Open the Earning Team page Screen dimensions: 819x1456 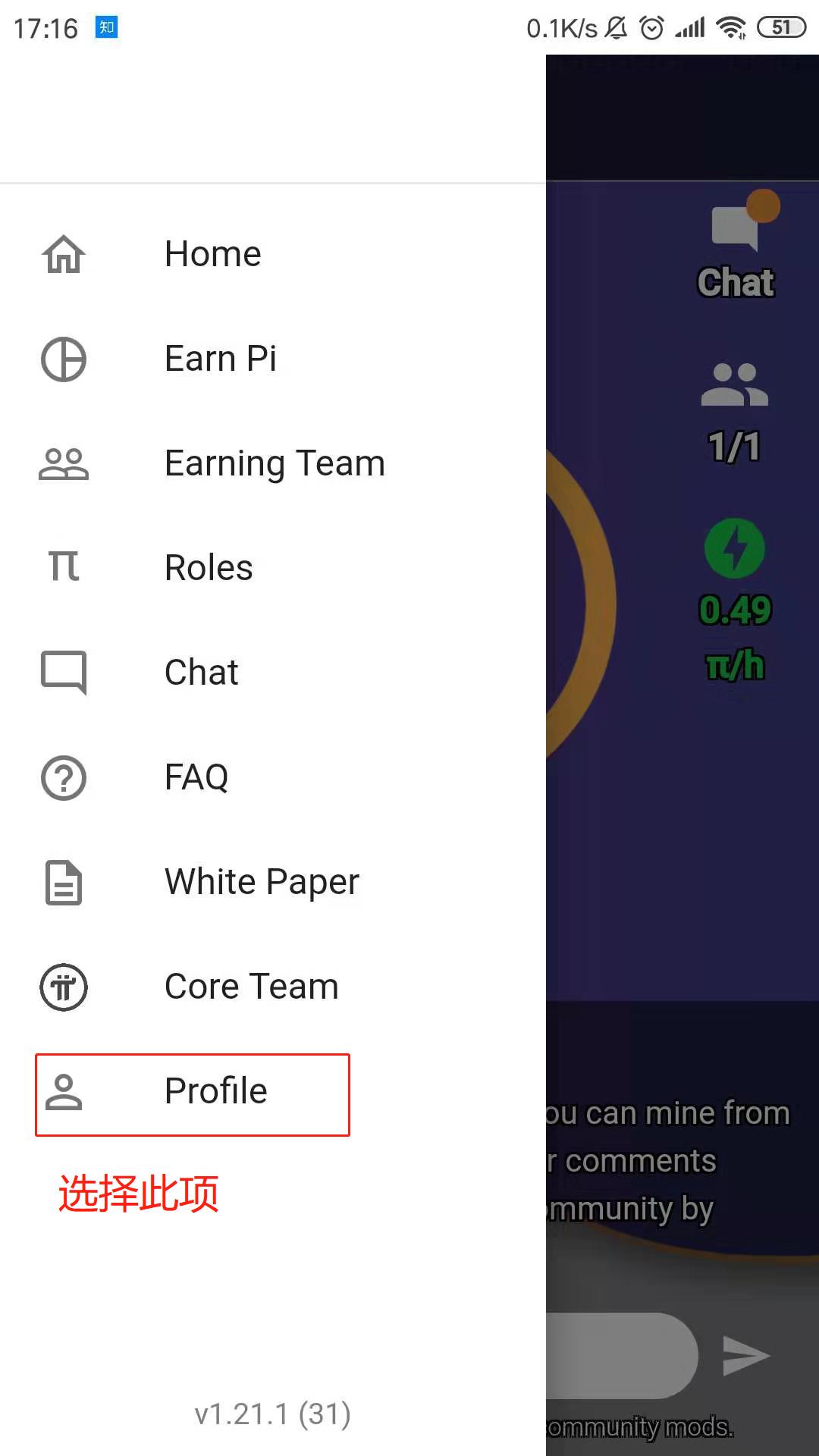[273, 463]
